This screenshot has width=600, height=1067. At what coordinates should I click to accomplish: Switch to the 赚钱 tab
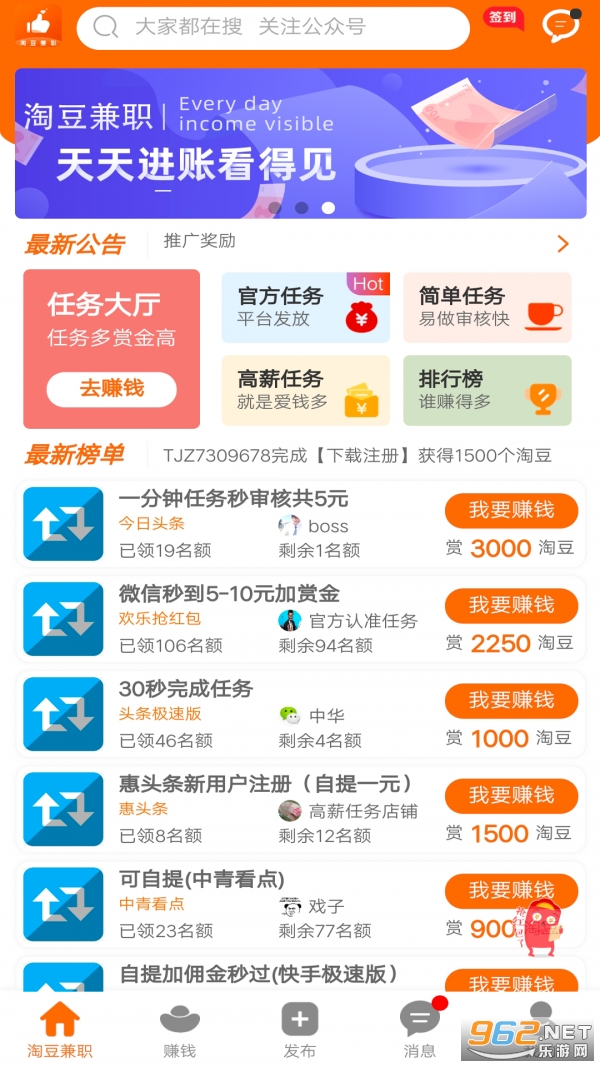pos(180,1031)
